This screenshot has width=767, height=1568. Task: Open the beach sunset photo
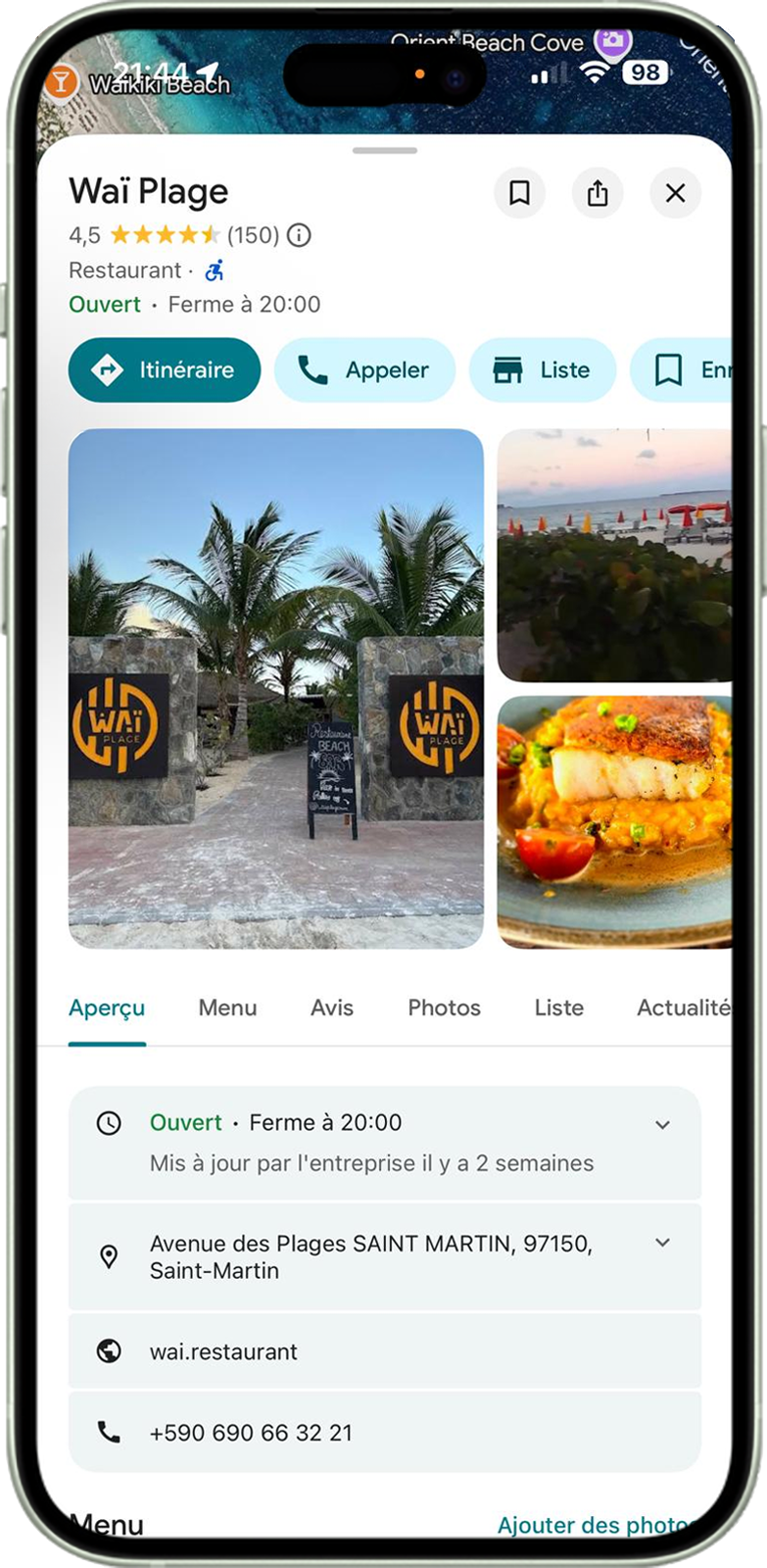614,555
